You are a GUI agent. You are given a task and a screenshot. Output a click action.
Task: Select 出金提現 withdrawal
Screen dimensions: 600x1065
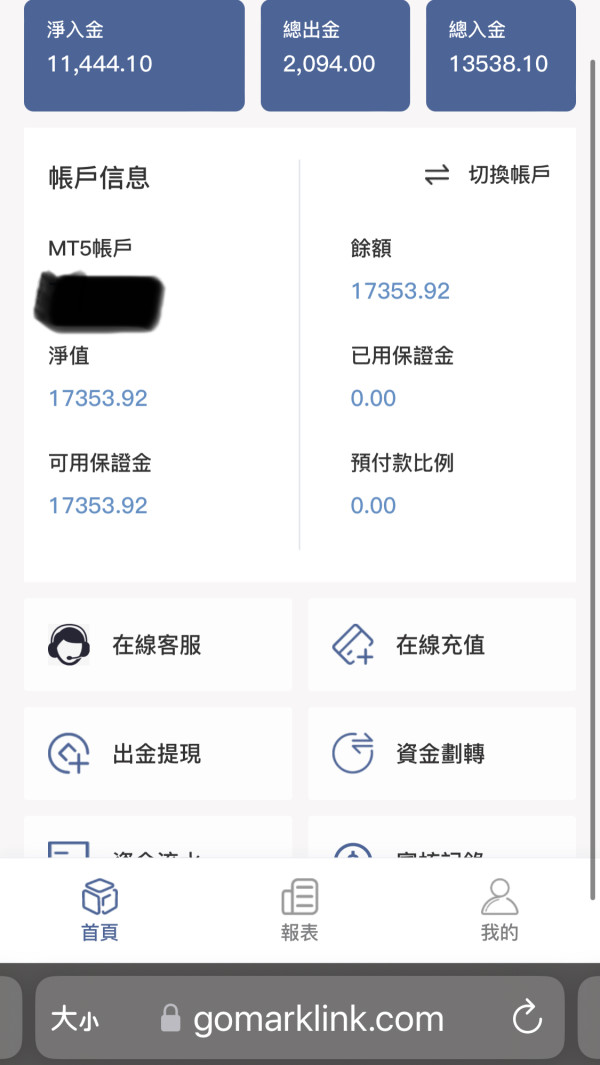(x=158, y=753)
